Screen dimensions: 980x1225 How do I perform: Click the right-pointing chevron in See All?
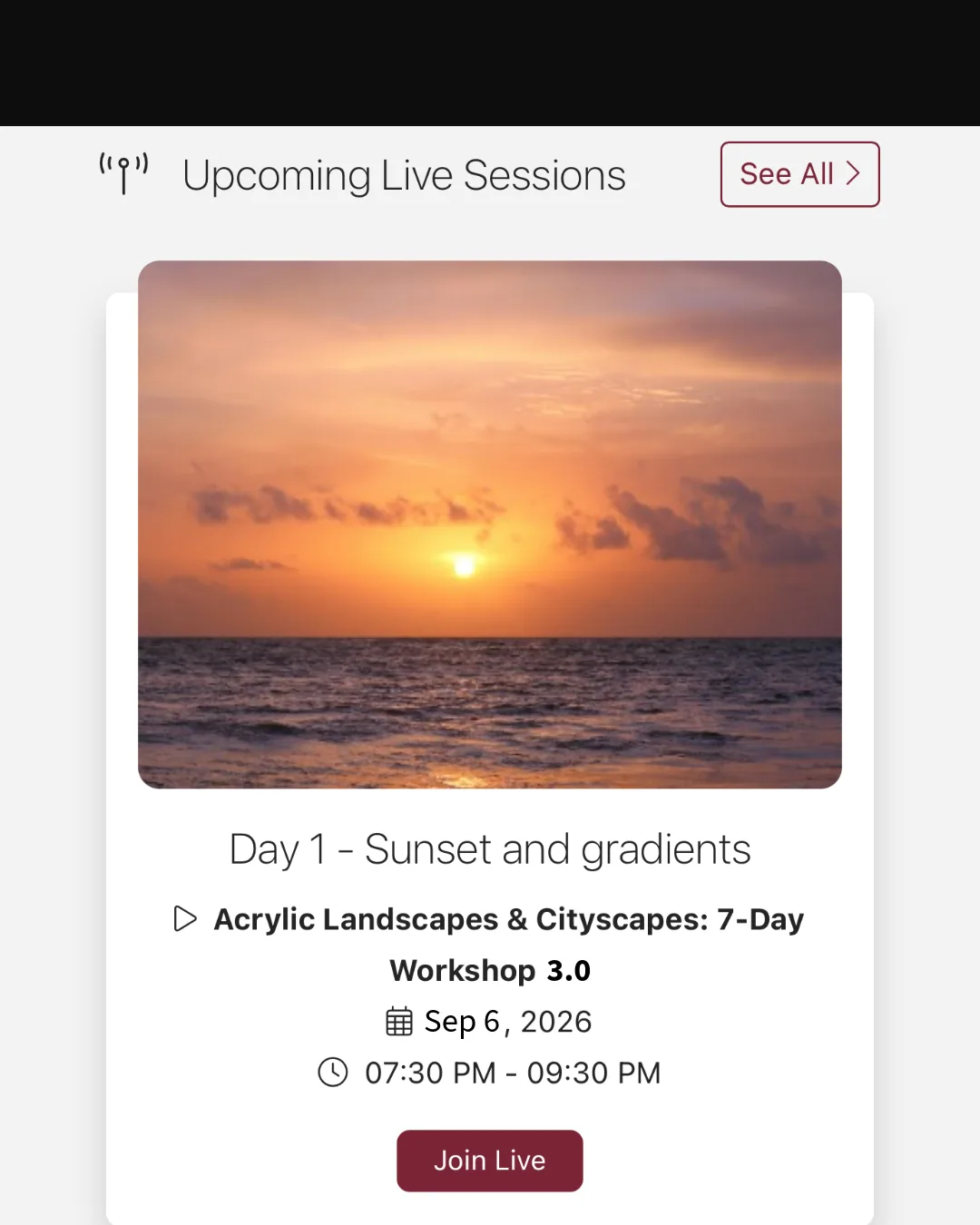pyautogui.click(x=853, y=174)
